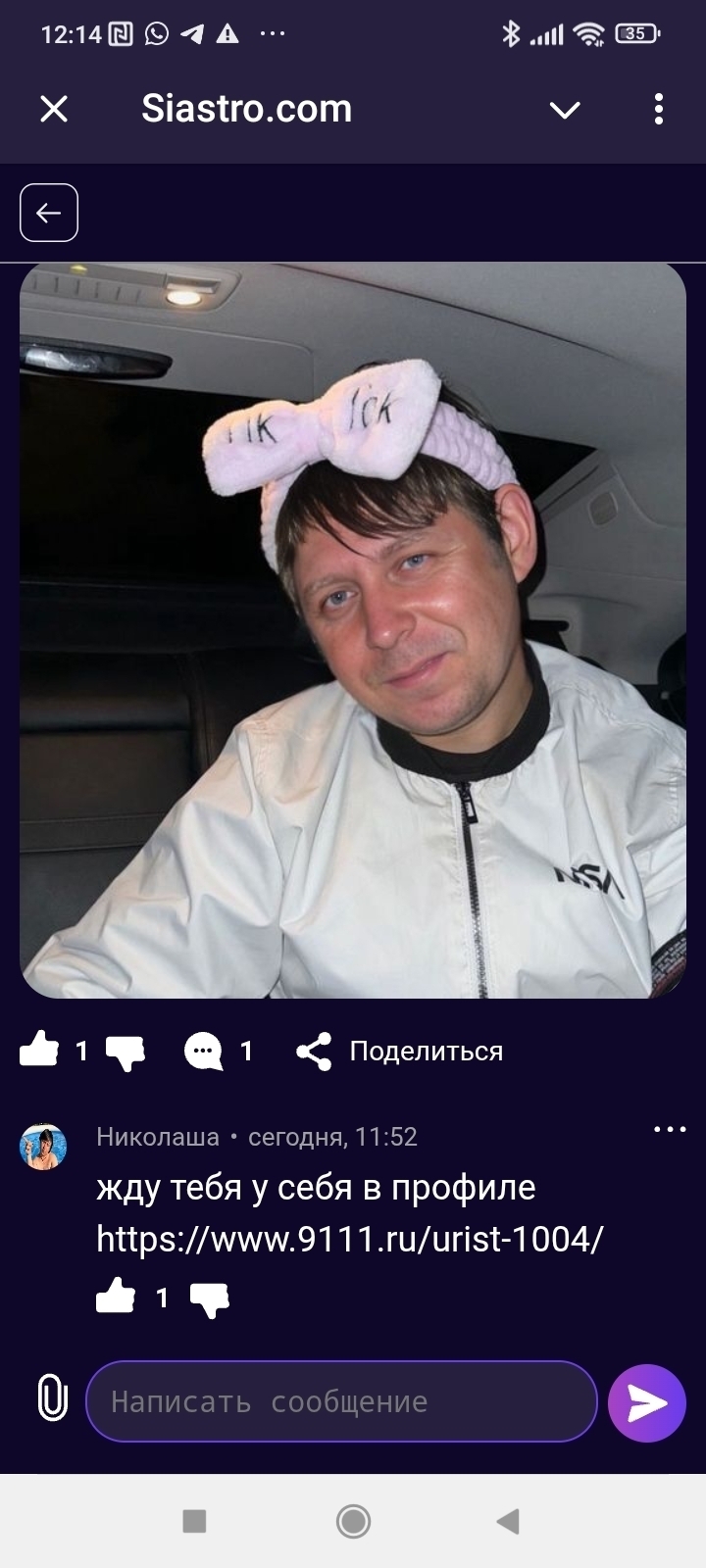706x1568 pixels.
Task: Open the browser overflow menu
Action: pos(659,109)
